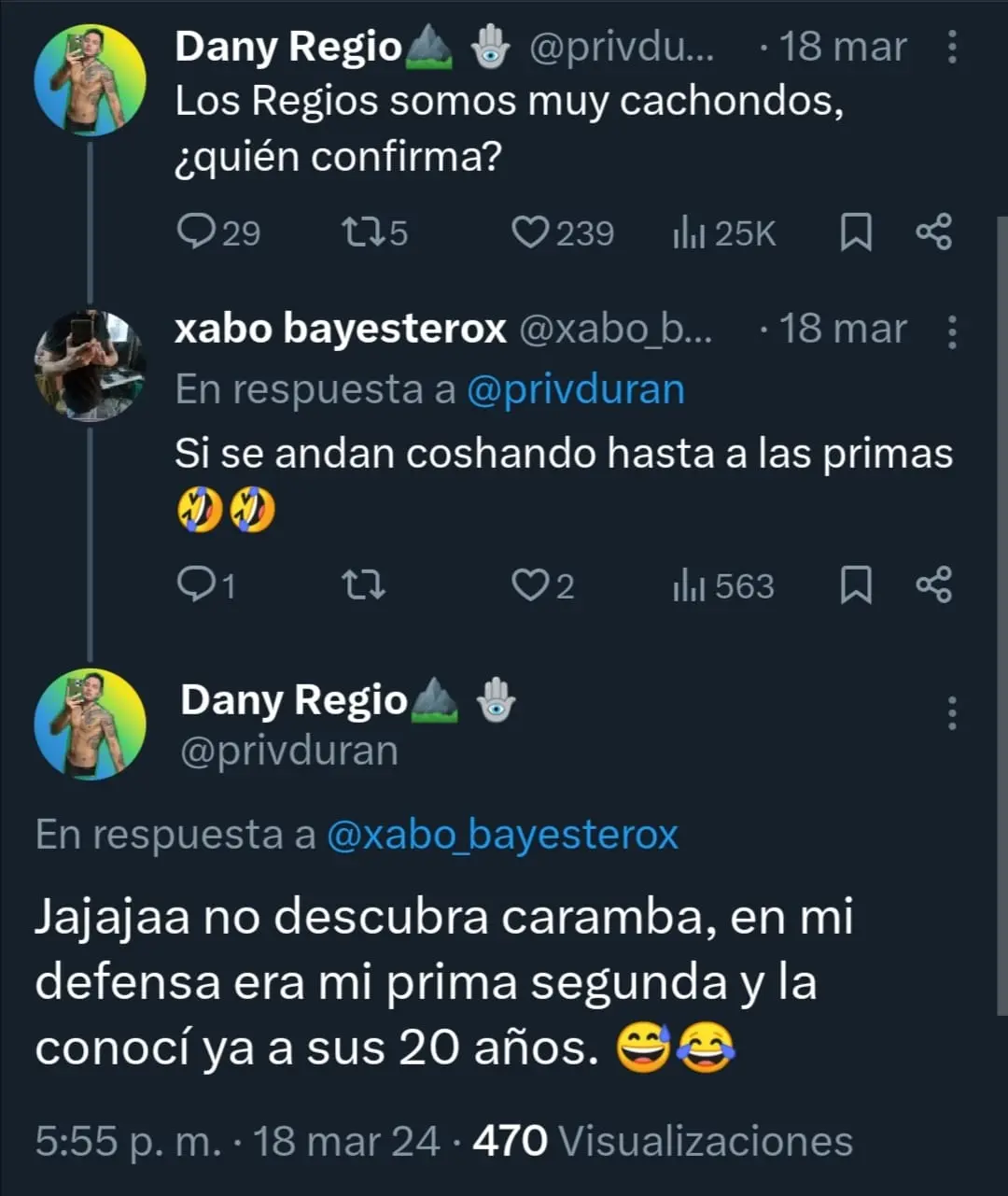
Task: Open the @privduran mention link
Action: (575, 390)
